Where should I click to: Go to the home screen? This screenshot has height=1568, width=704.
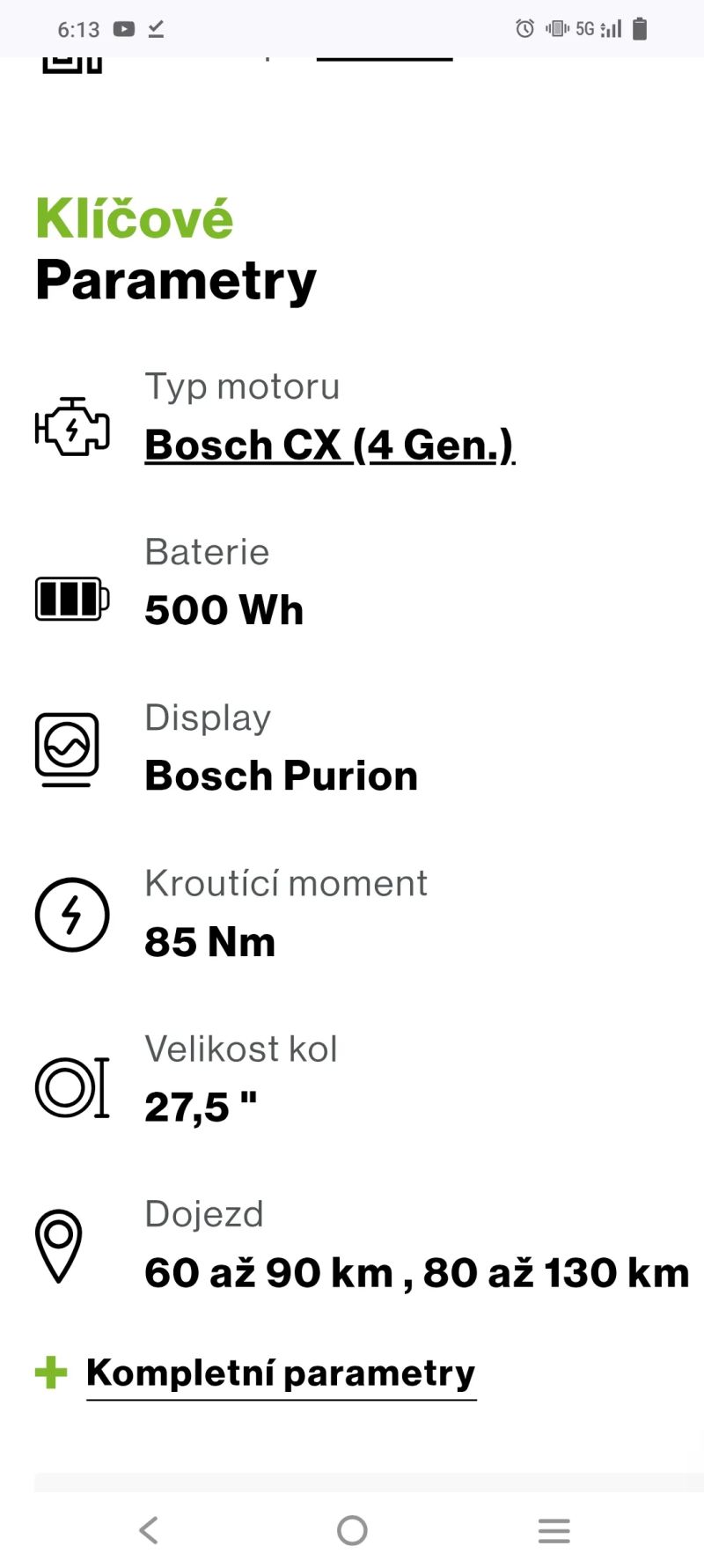click(x=352, y=1530)
